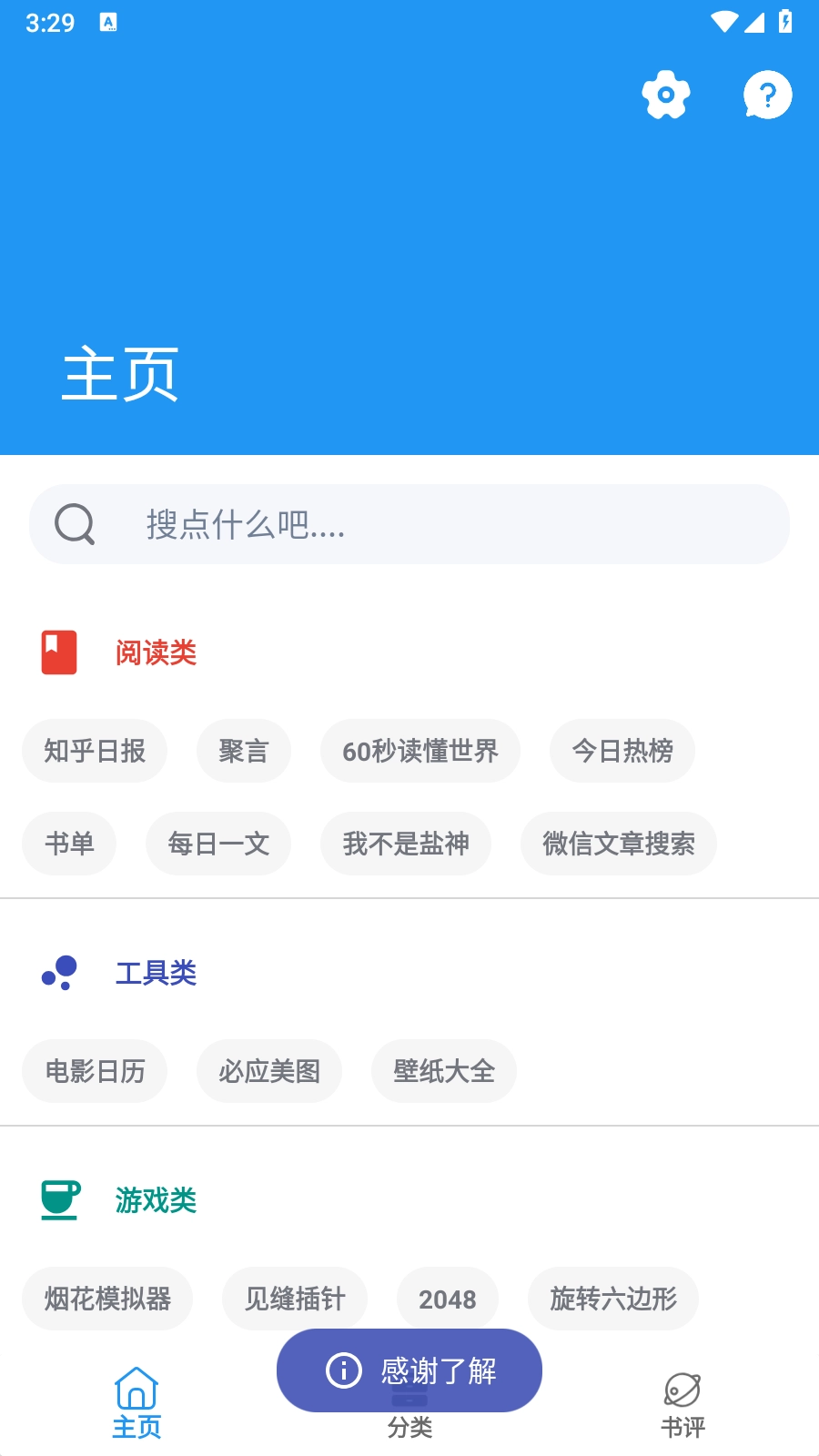This screenshot has height=1456, width=819.
Task: Tap the 书单 chip
Action: coord(69,844)
